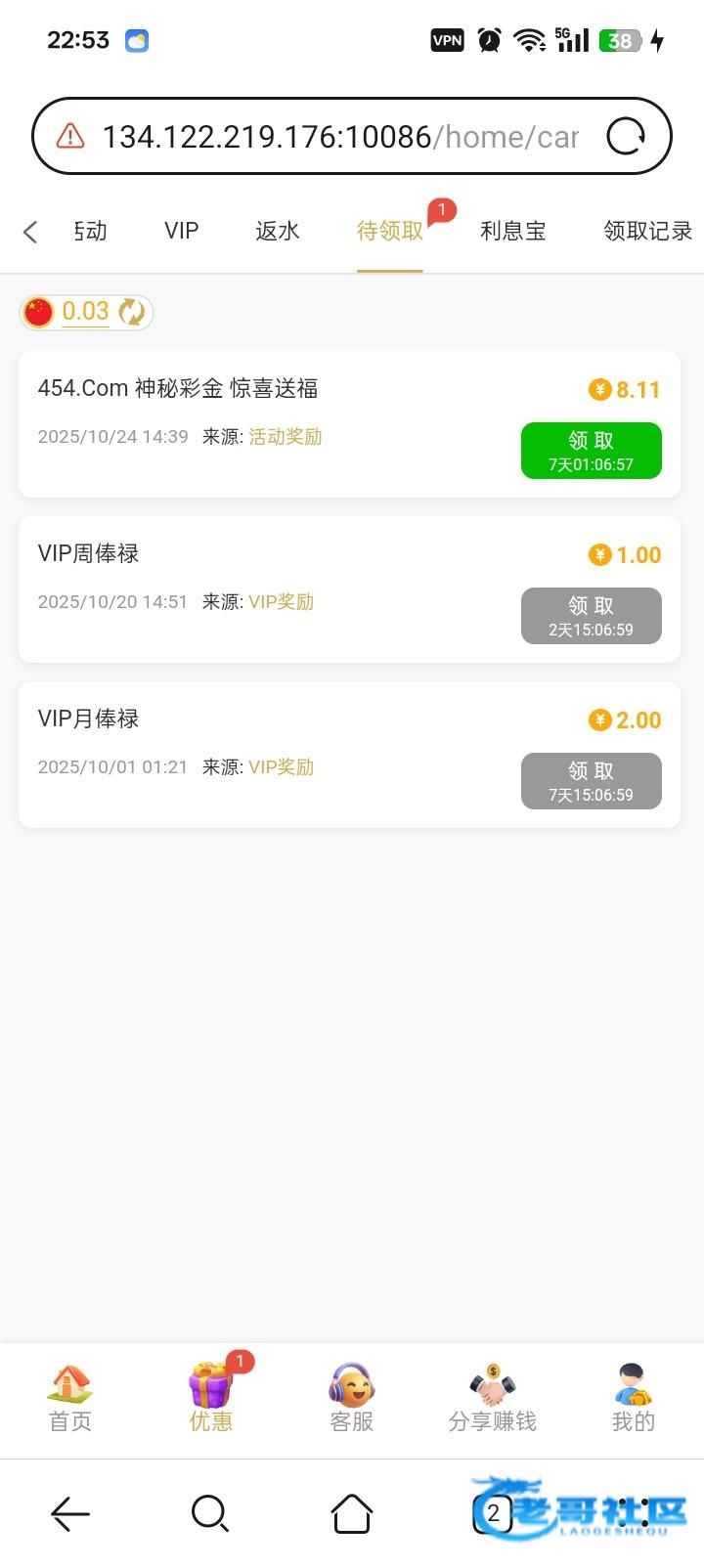Viewport: 704px width, 1568px height.
Task: Open the 利息宝 tab
Action: click(x=513, y=231)
